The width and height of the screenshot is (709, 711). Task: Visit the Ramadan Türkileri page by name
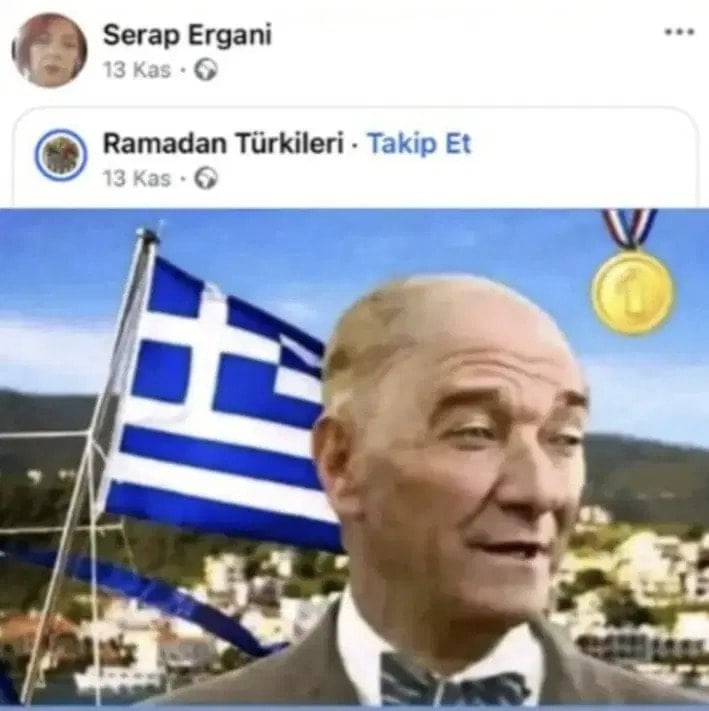(224, 144)
